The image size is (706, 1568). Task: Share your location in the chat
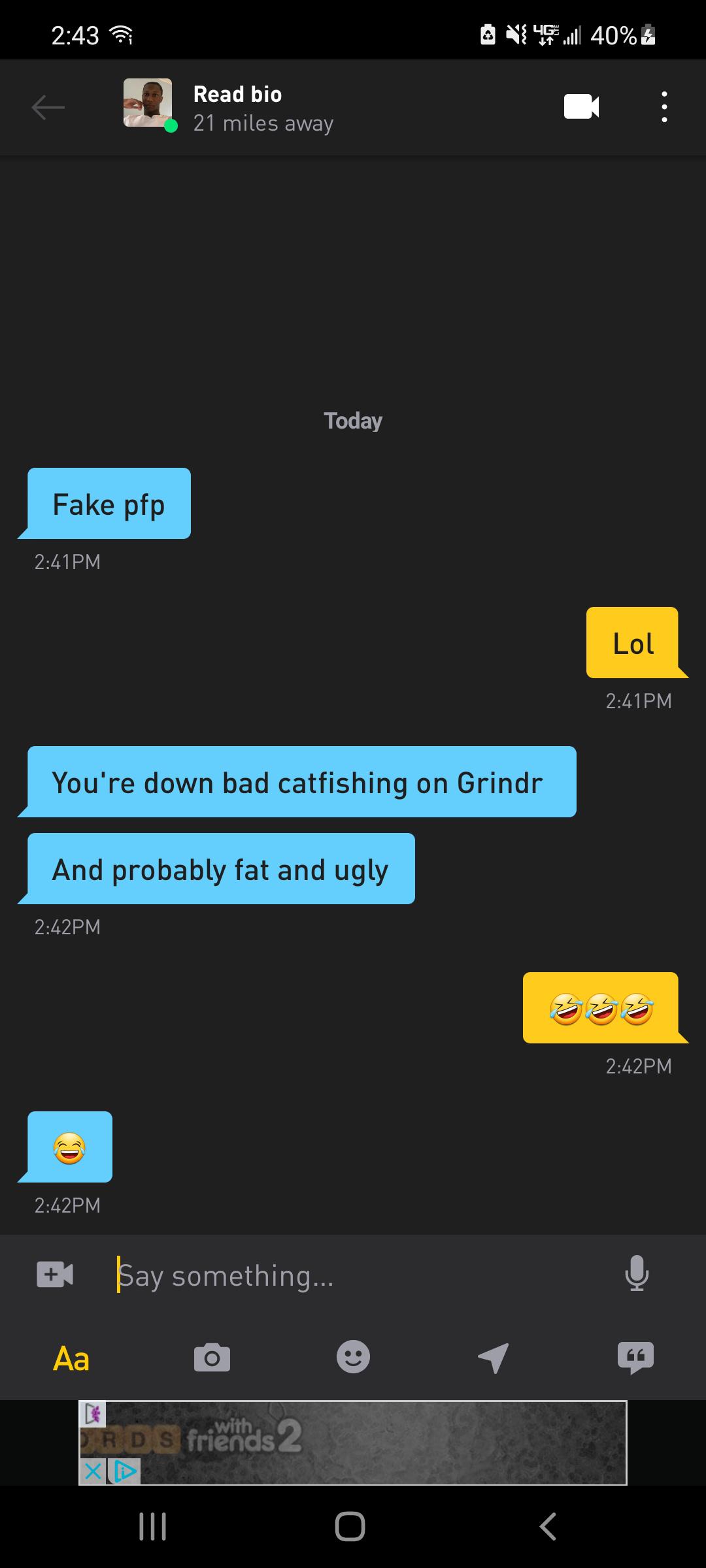pyautogui.click(x=494, y=1358)
